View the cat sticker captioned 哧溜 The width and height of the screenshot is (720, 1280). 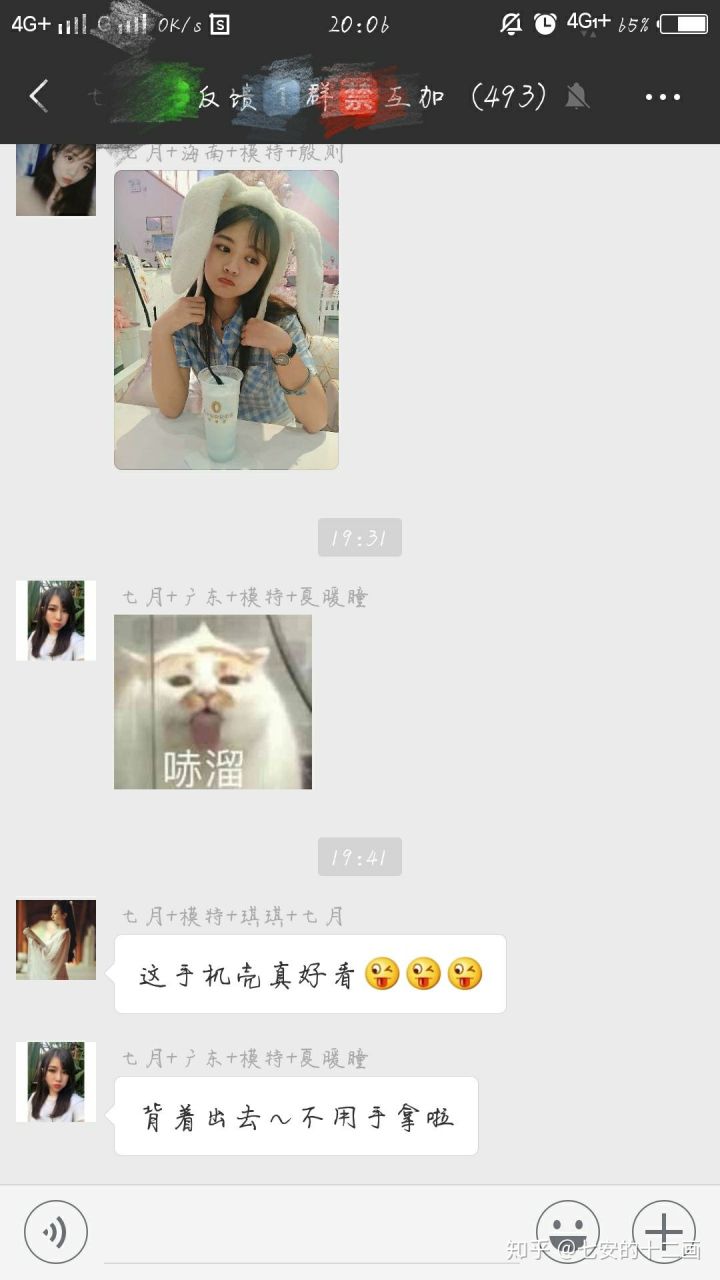point(213,702)
